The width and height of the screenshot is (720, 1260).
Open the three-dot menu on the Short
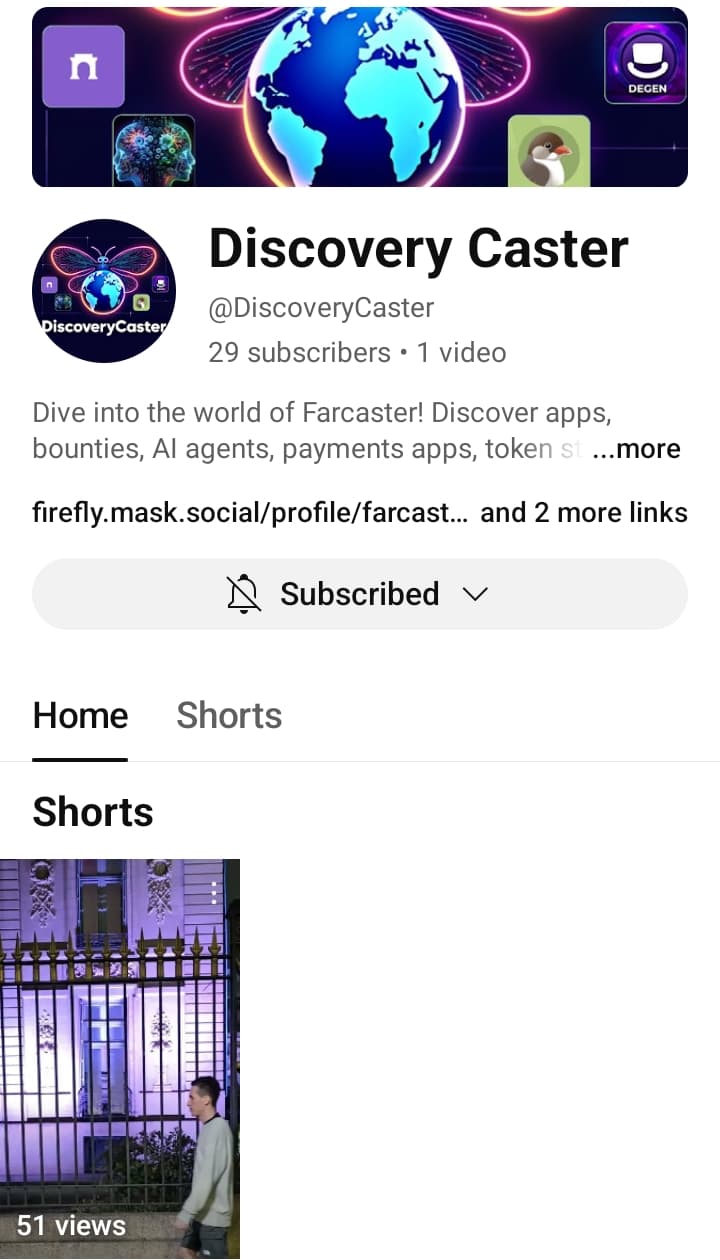pyautogui.click(x=214, y=891)
